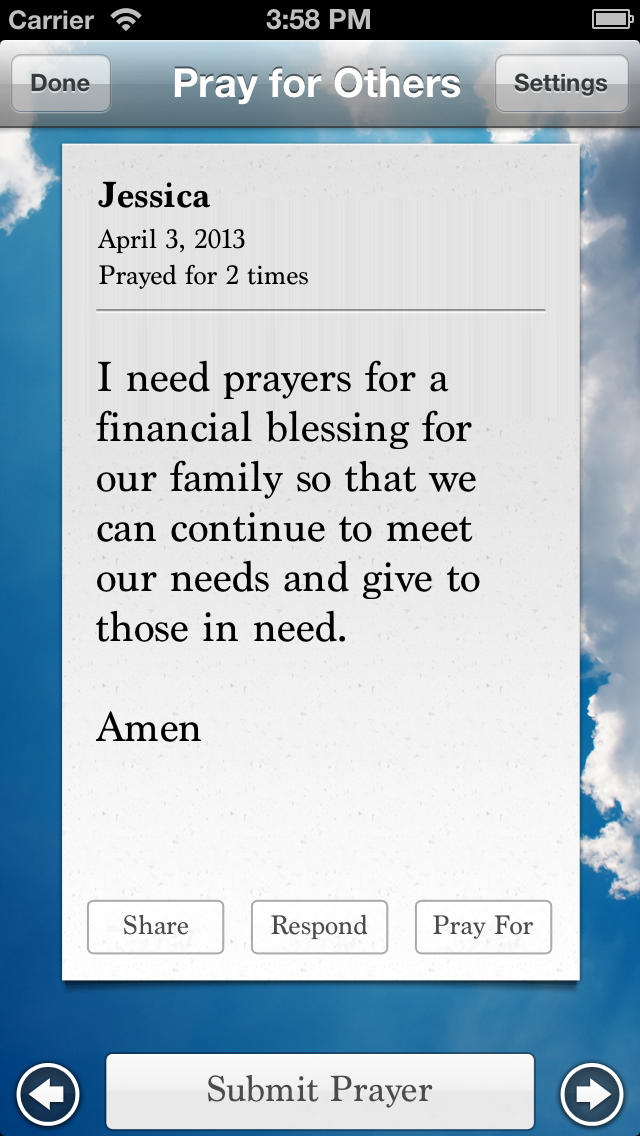Tap Submit Prayer
This screenshot has height=1136, width=640.
320,1090
